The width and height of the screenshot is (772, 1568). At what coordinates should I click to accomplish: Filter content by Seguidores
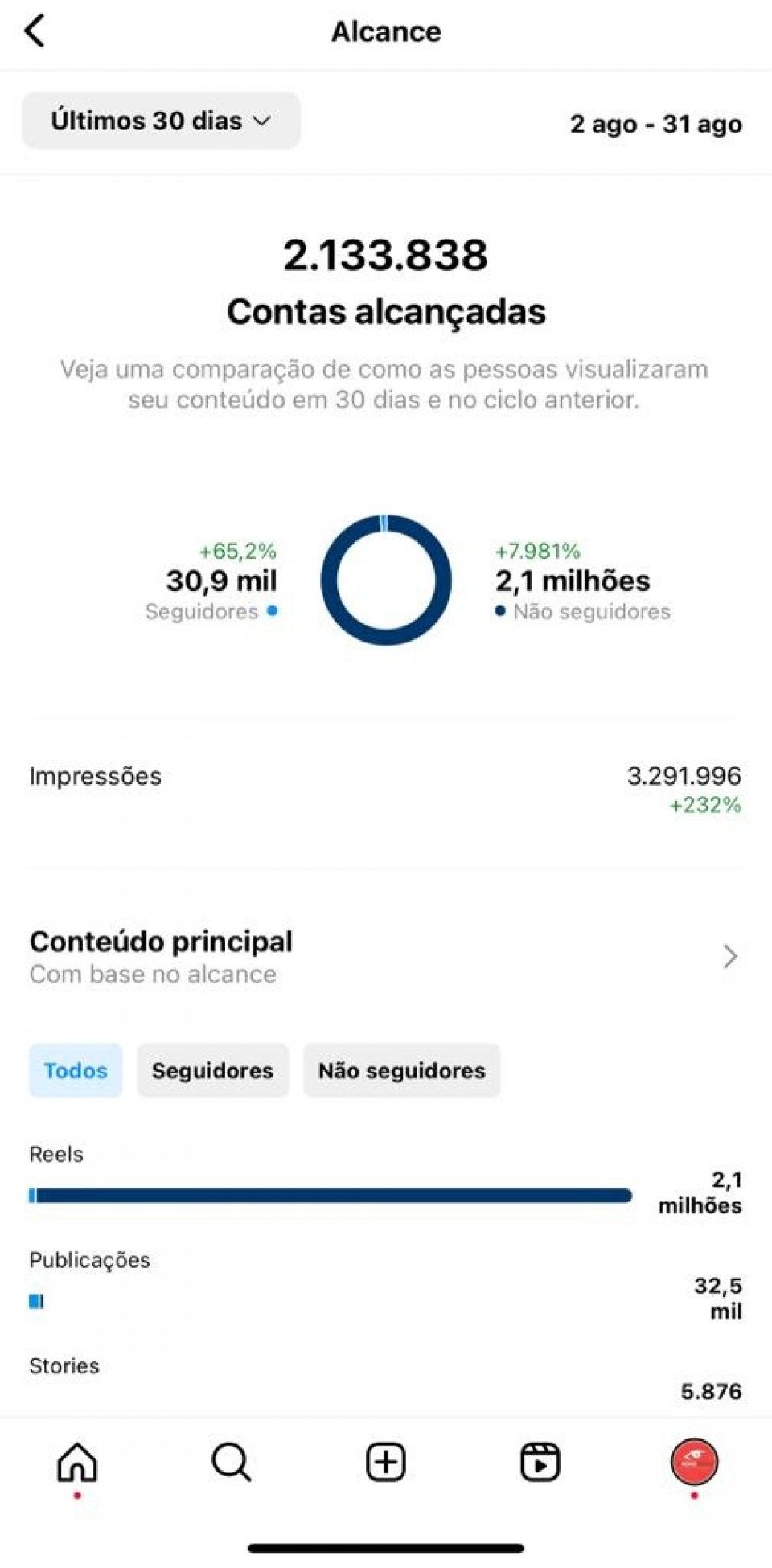point(212,1070)
